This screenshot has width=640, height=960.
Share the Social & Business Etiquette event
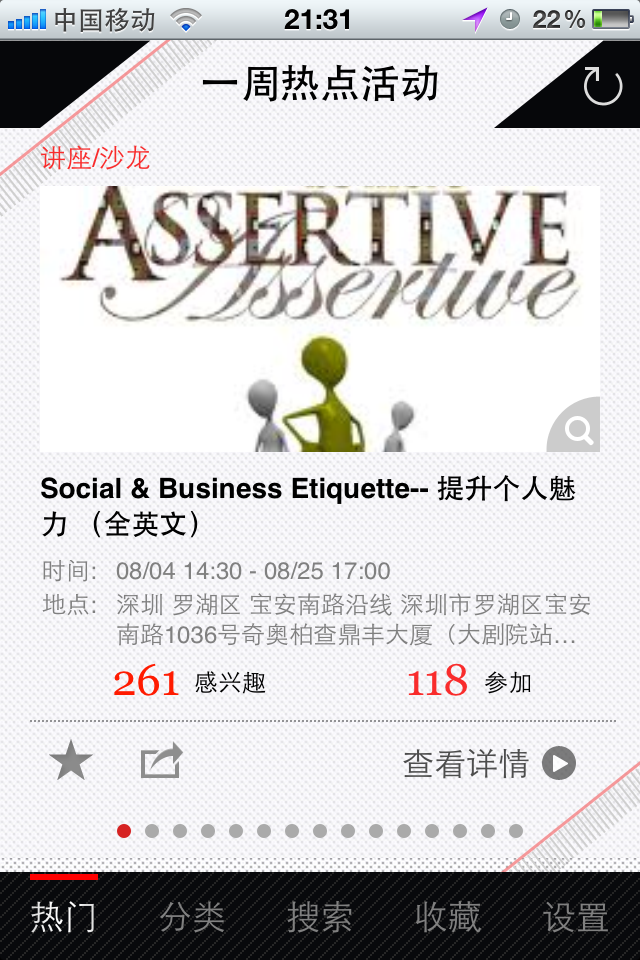pyautogui.click(x=161, y=763)
